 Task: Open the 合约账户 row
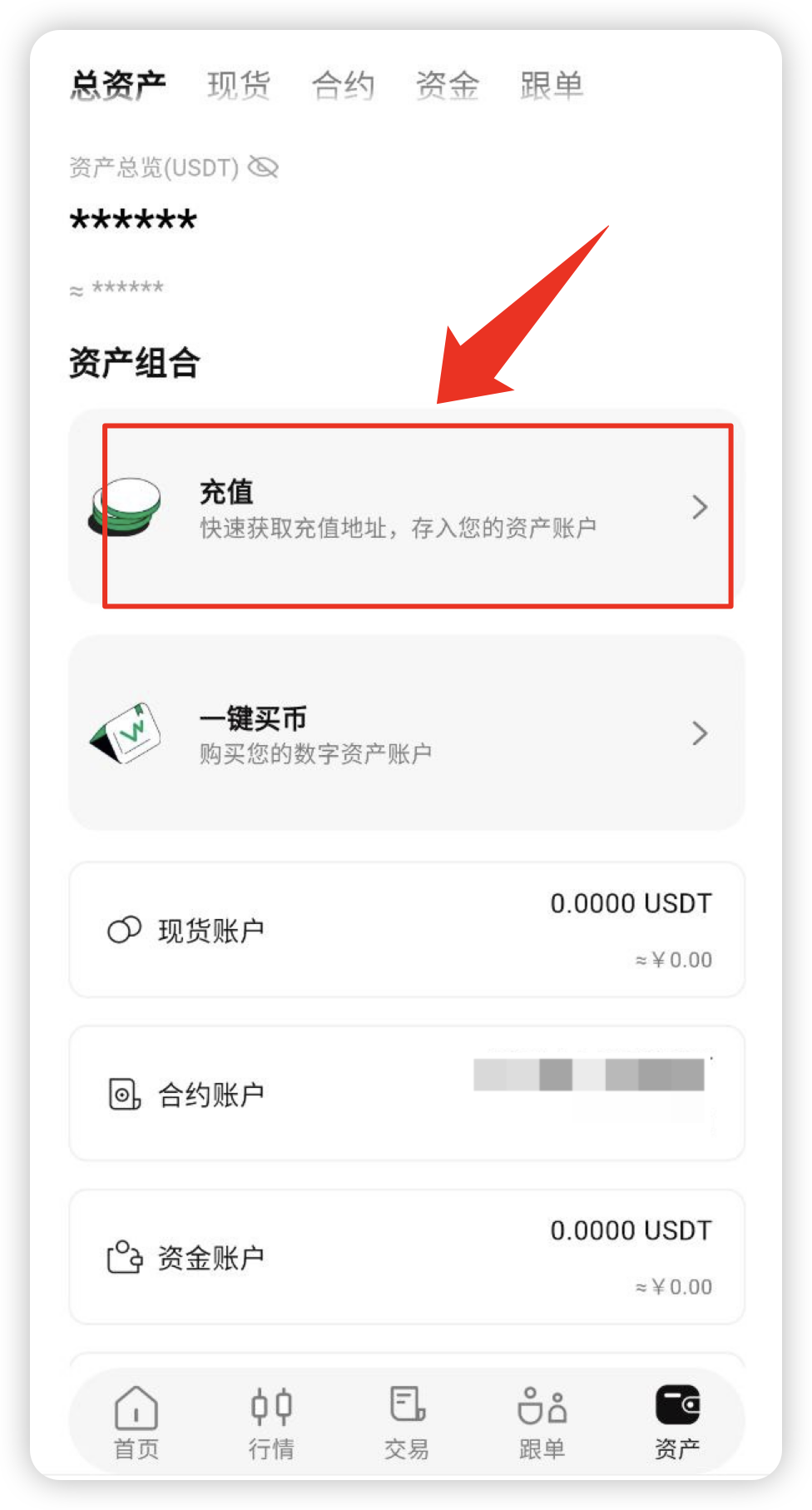[406, 1093]
